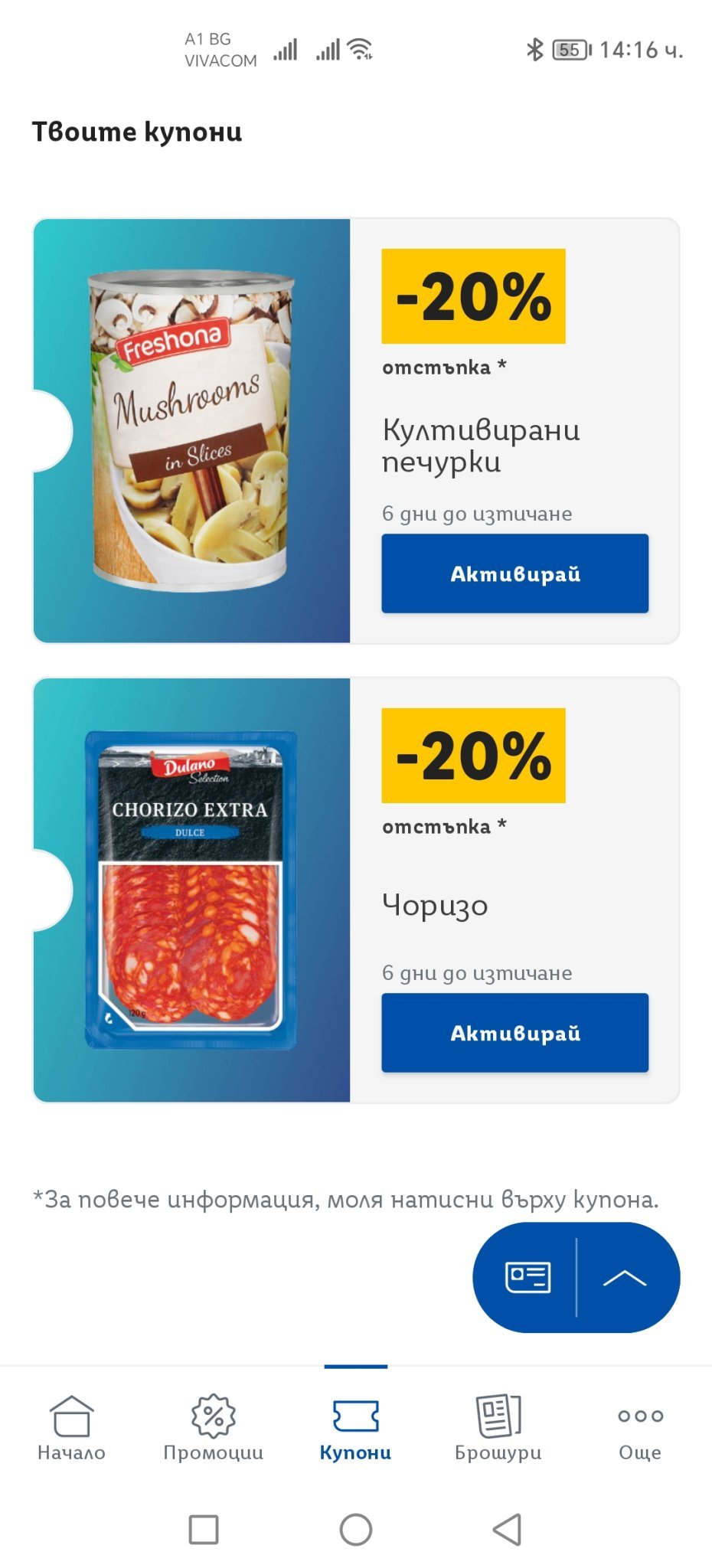Open the Още menu tab
The width and height of the screenshot is (712, 1568).
coord(640,1428)
